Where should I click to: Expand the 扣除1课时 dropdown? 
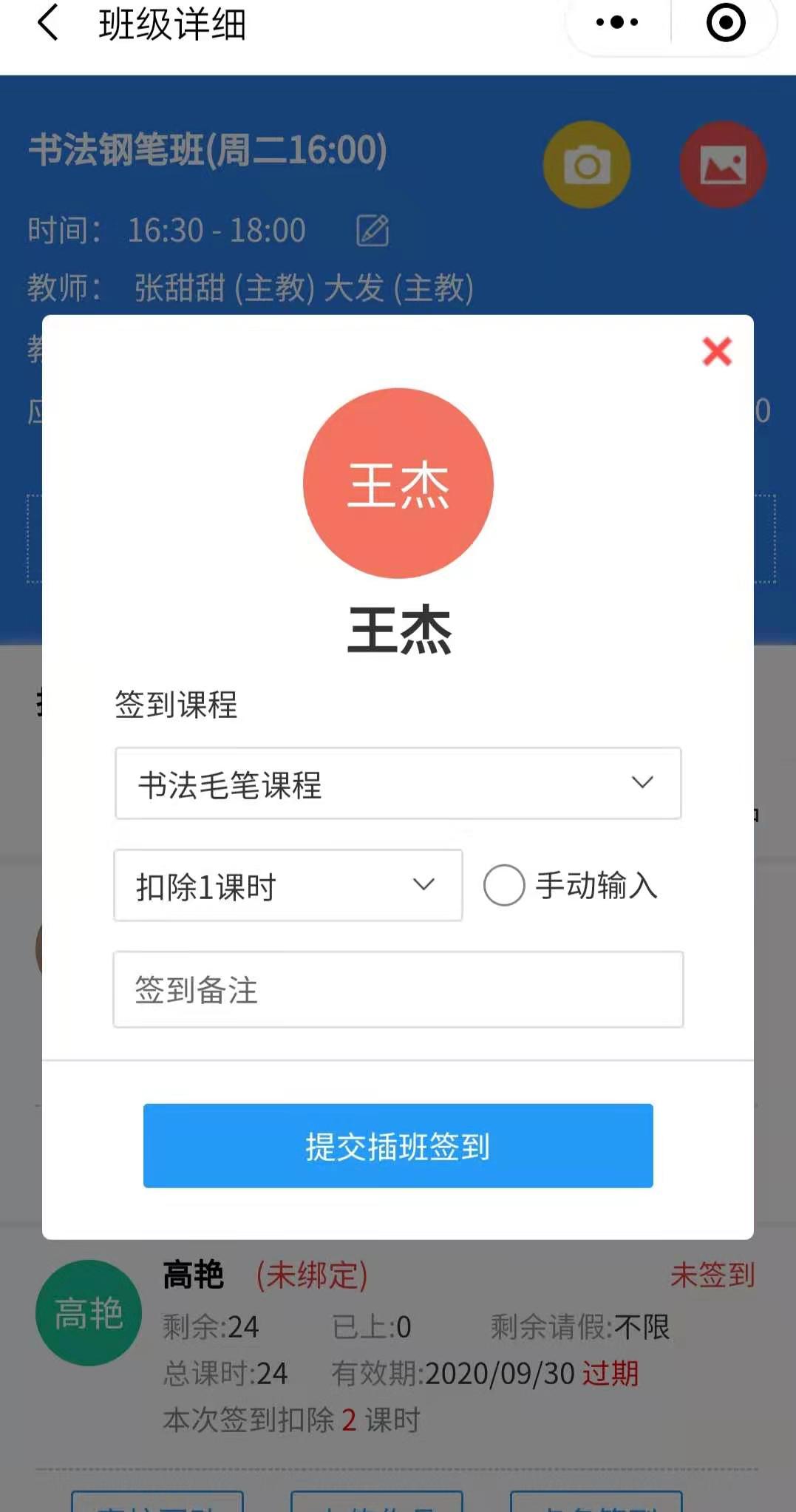tap(288, 885)
